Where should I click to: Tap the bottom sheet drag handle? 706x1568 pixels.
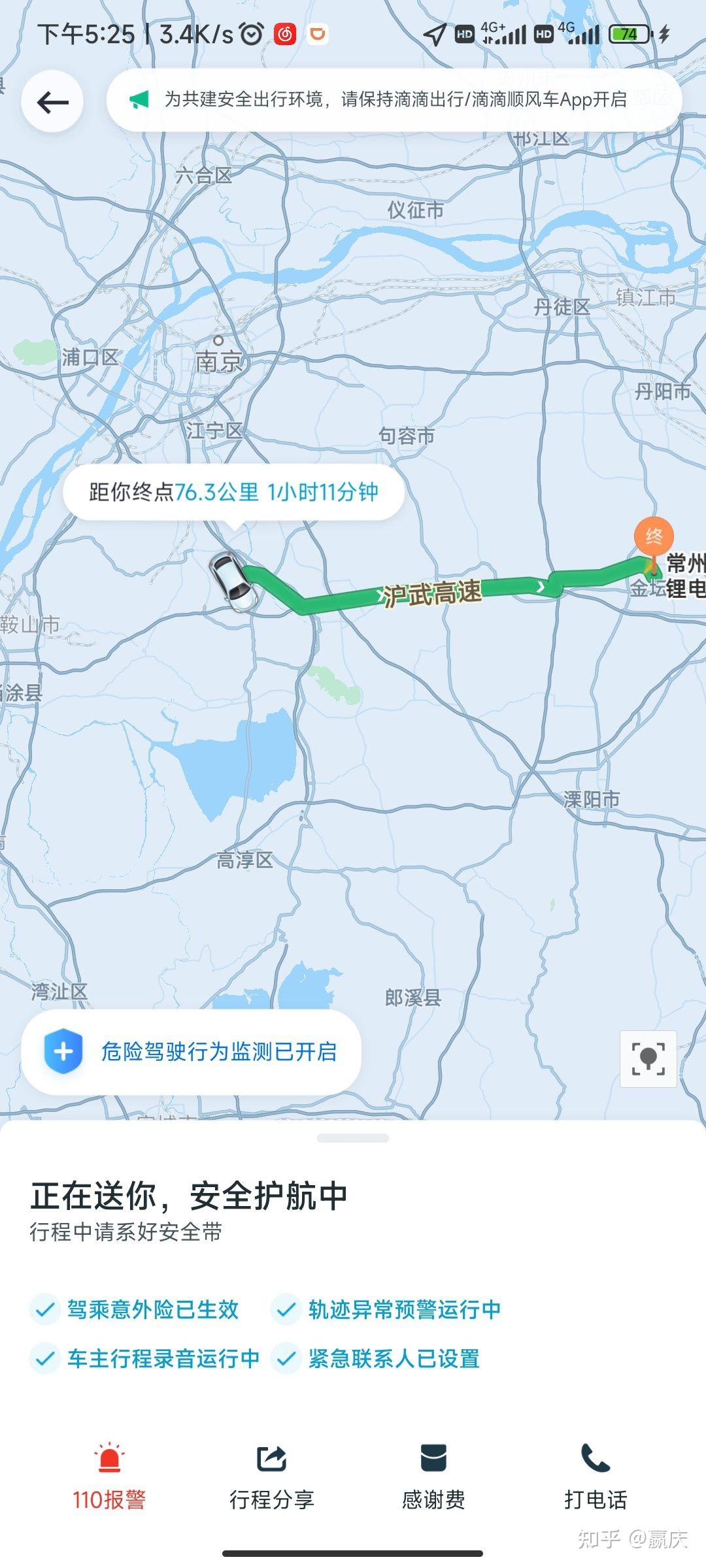353,1138
